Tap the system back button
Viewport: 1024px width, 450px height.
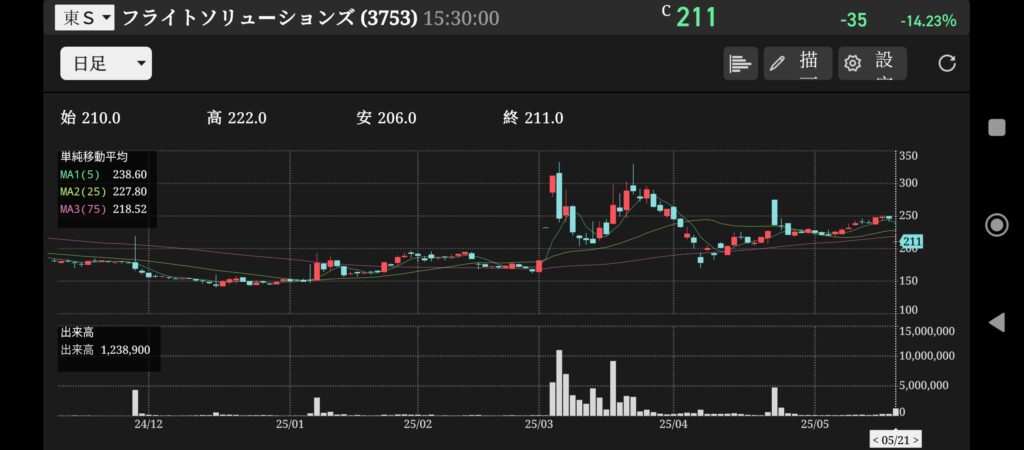[x=996, y=322]
